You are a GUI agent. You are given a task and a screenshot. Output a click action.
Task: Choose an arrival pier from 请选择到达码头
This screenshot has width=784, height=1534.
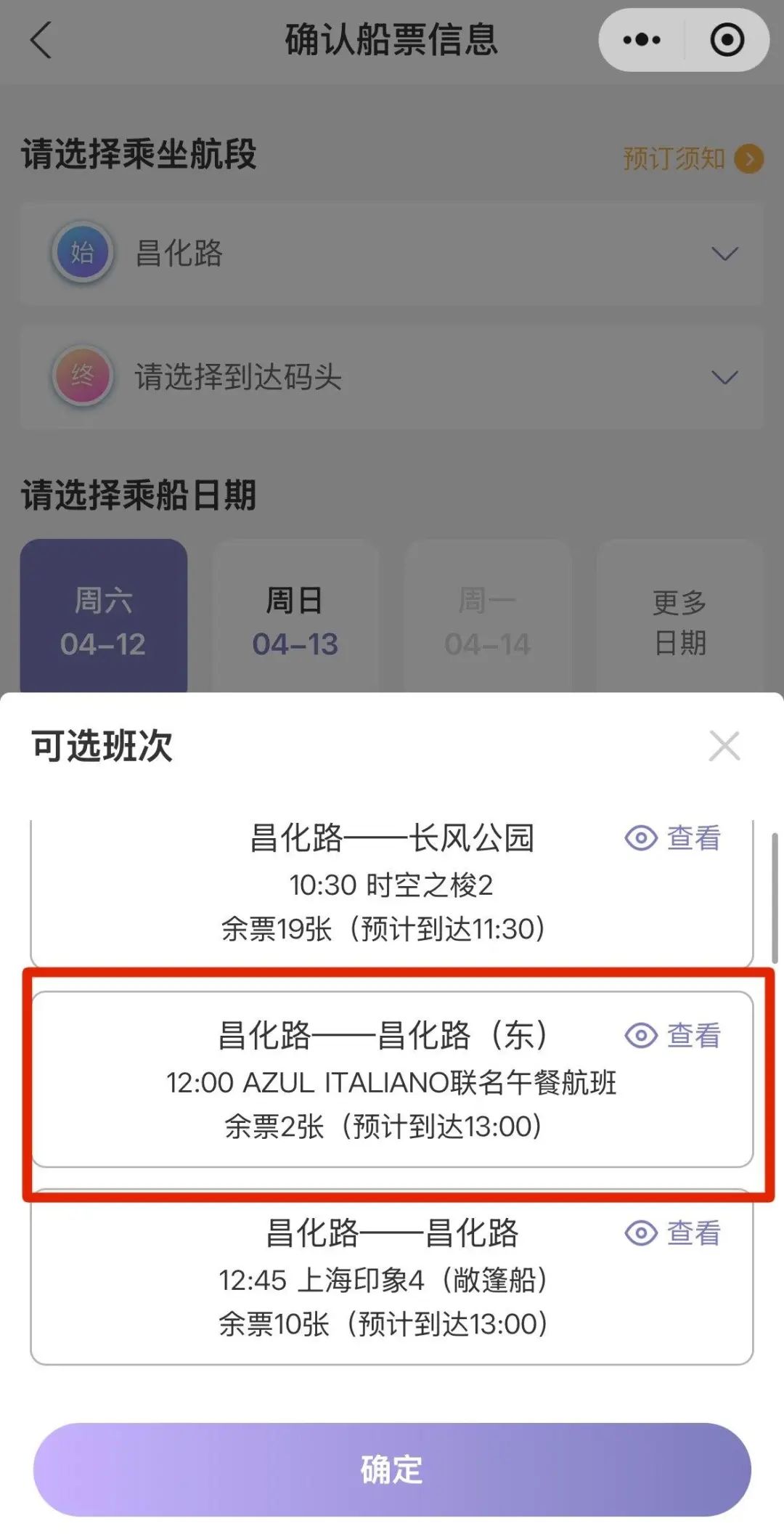pyautogui.click(x=392, y=377)
